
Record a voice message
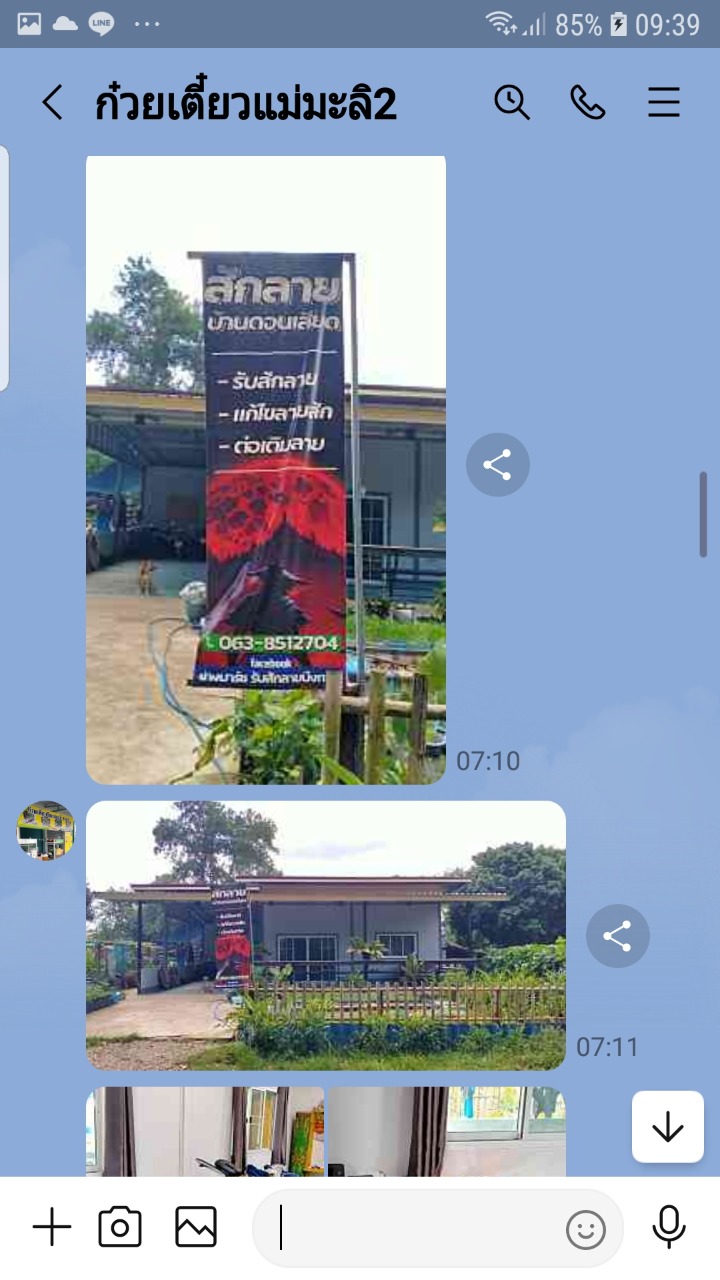point(668,1227)
